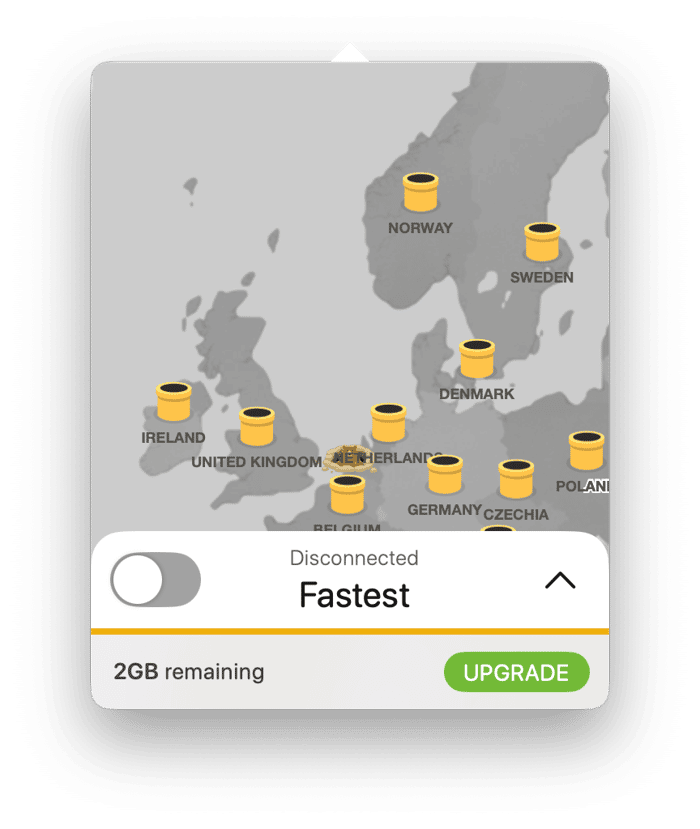Pick the Poland tunnel

[x=586, y=451]
